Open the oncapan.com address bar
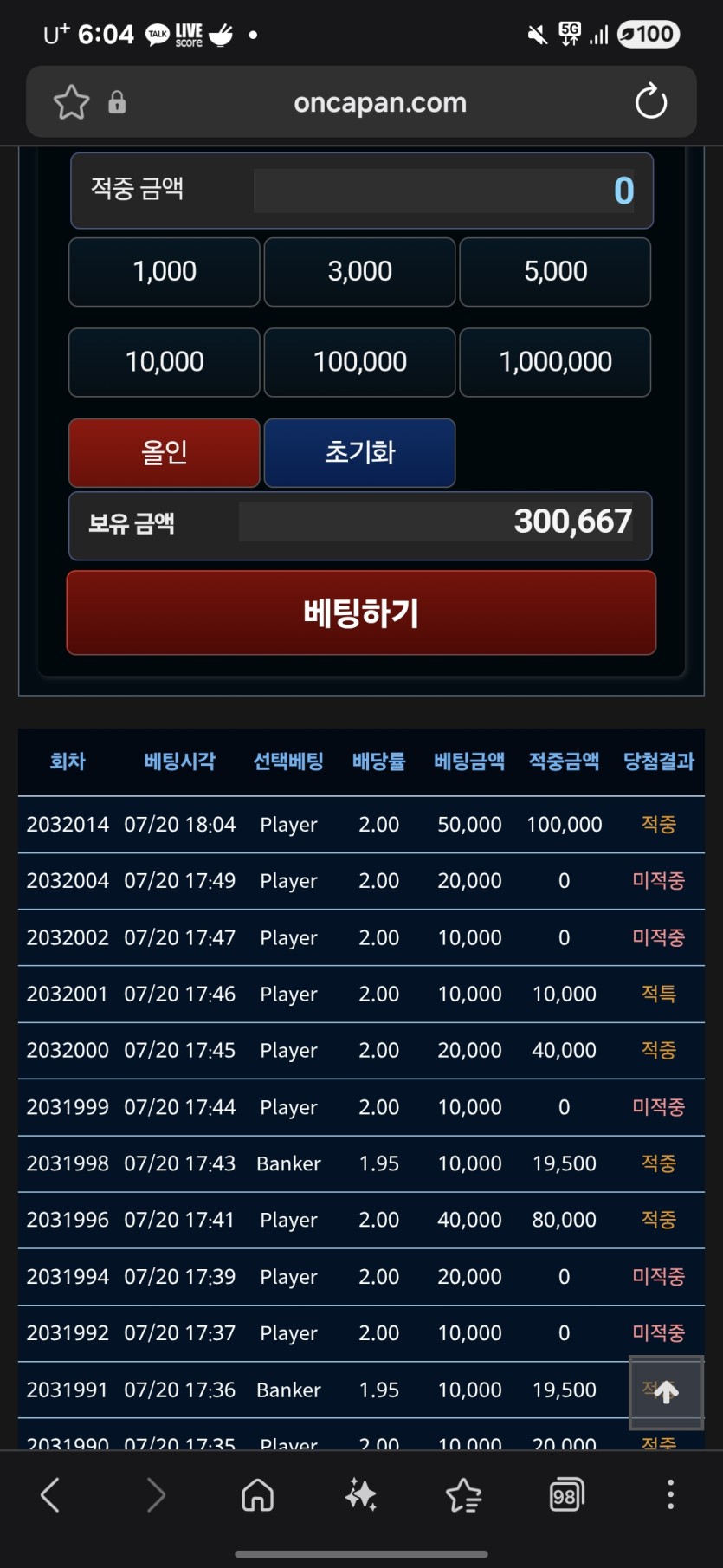This screenshot has height=1568, width=723. click(380, 102)
